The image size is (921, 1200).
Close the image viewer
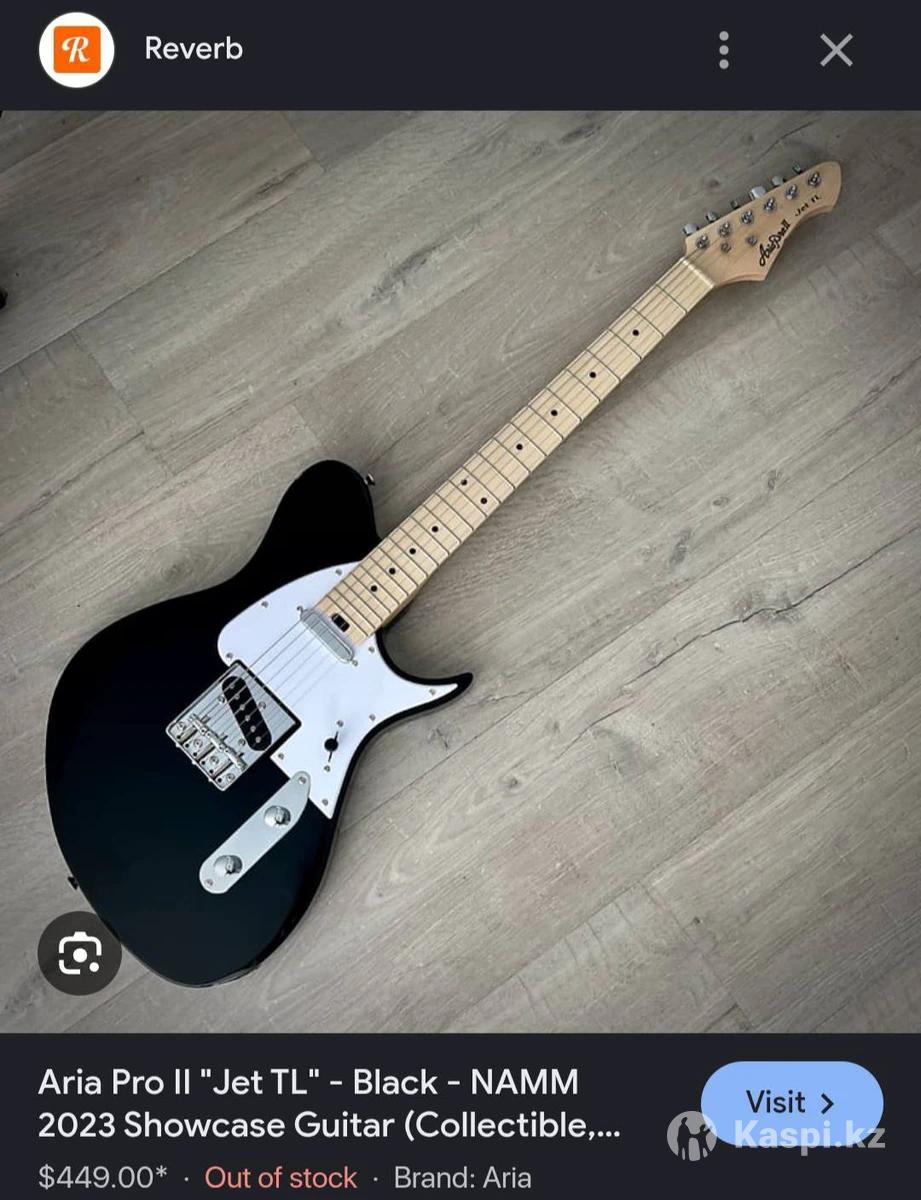(x=836, y=50)
